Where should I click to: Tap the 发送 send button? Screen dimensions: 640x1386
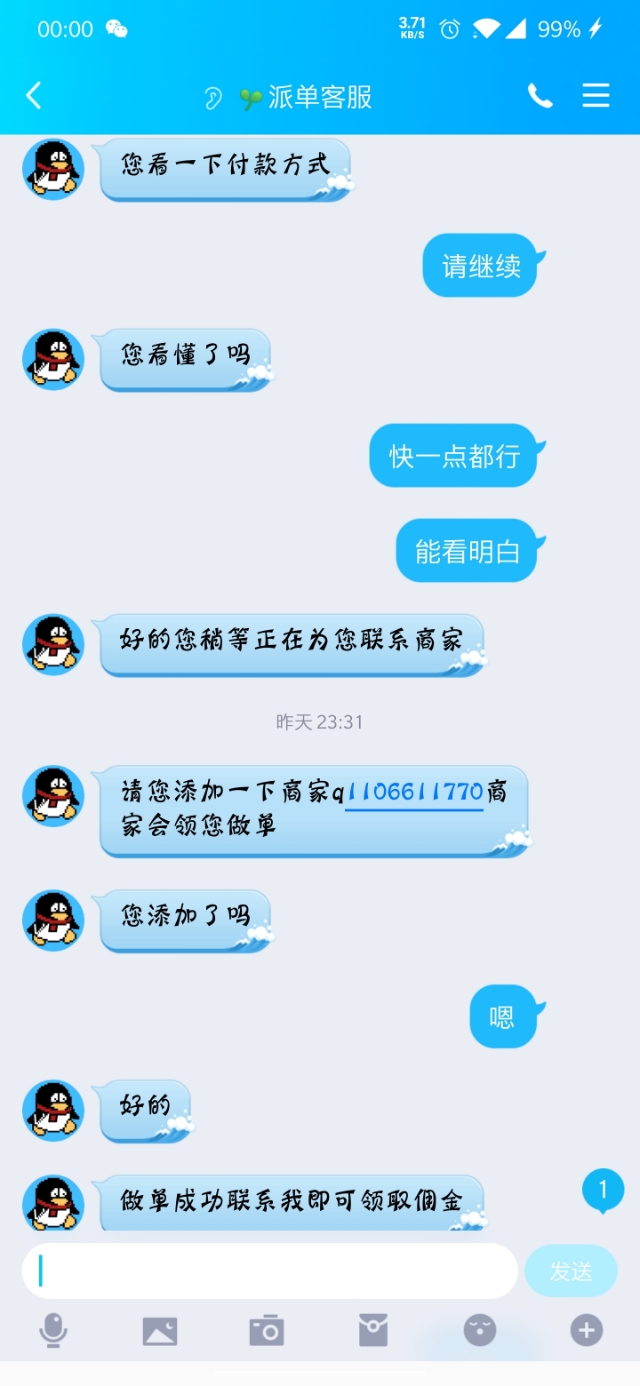tap(571, 1271)
